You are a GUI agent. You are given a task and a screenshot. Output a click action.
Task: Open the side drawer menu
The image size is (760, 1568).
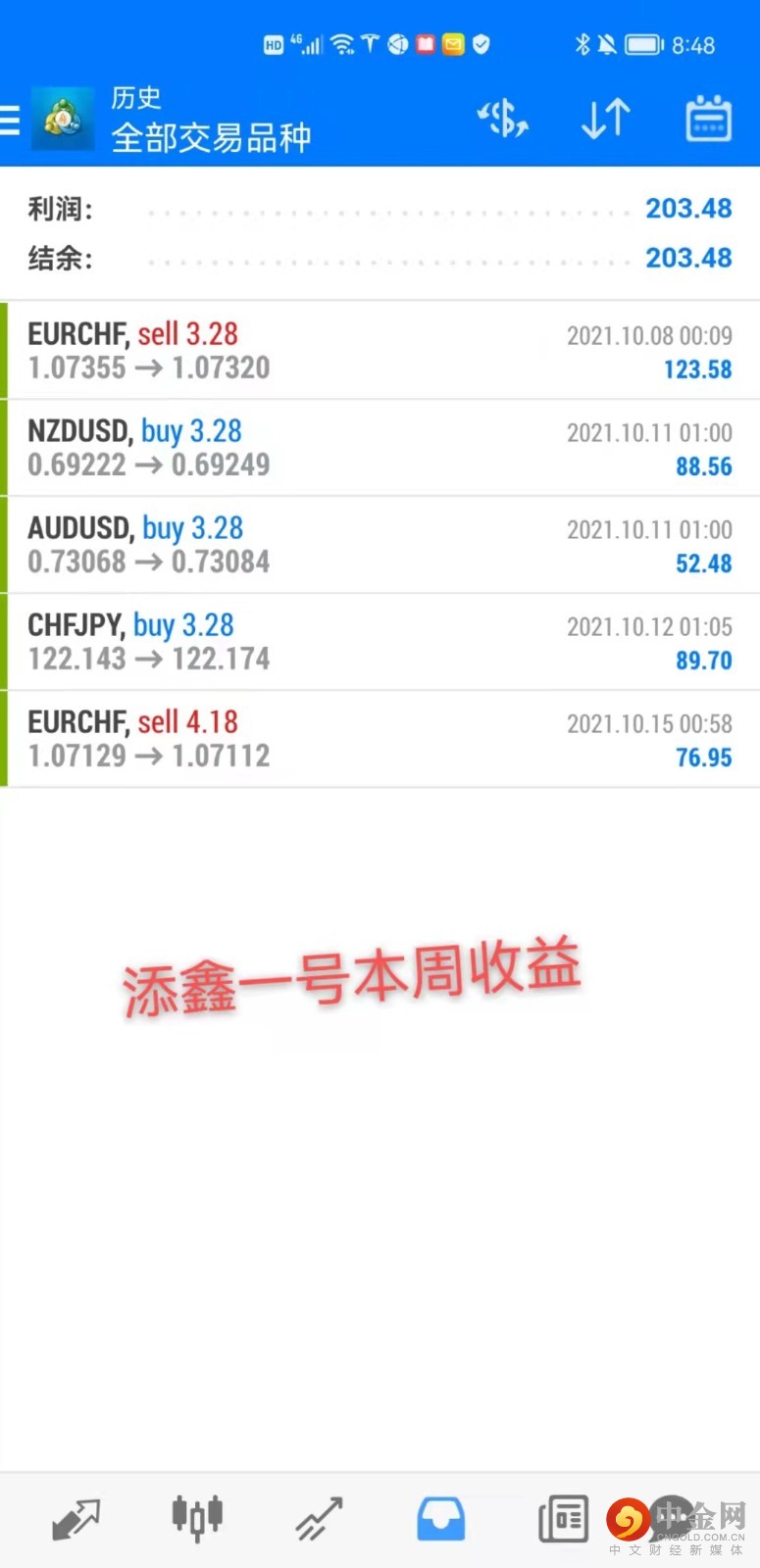coord(10,120)
